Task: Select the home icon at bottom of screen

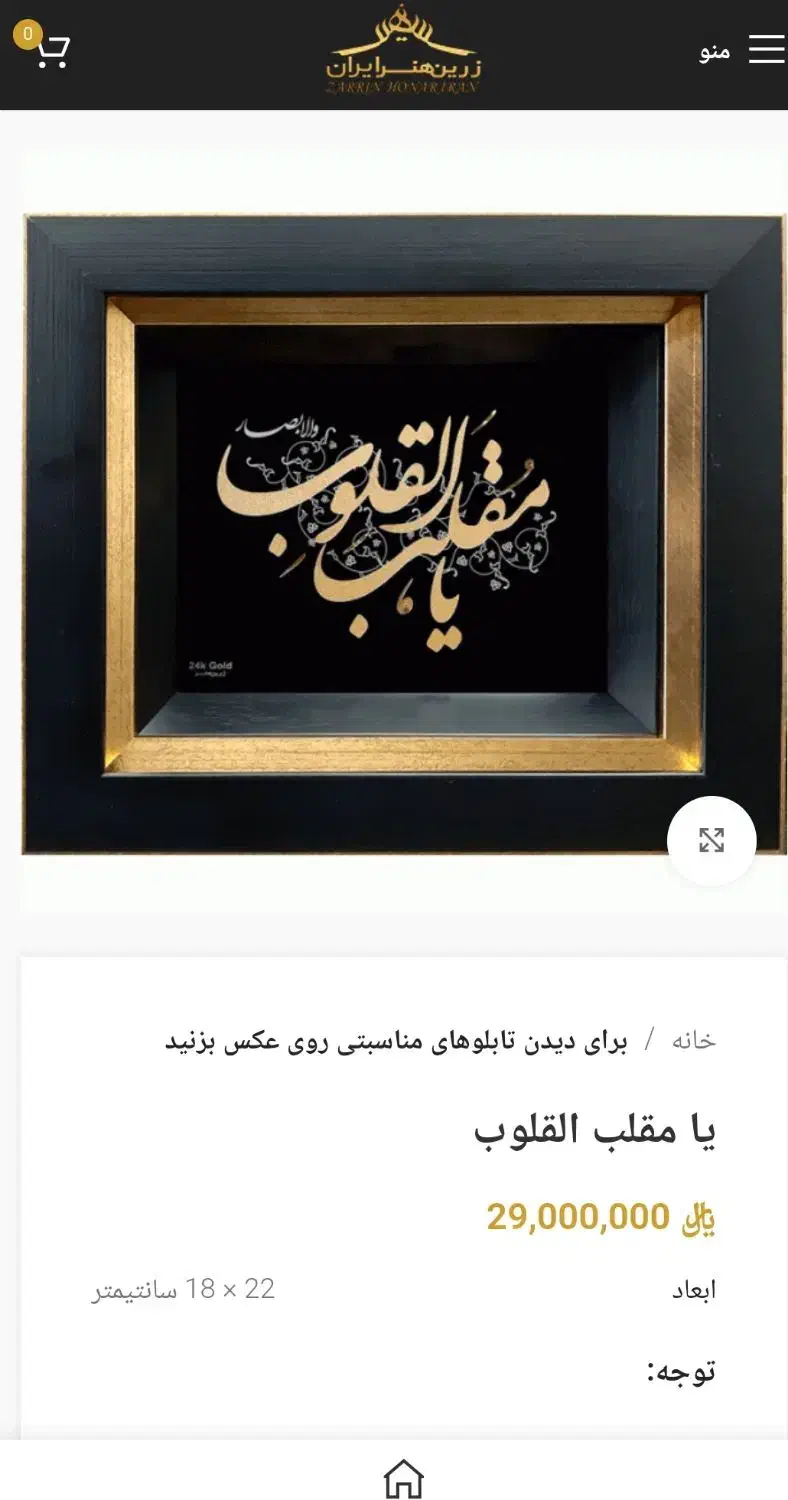Action: [404, 1479]
